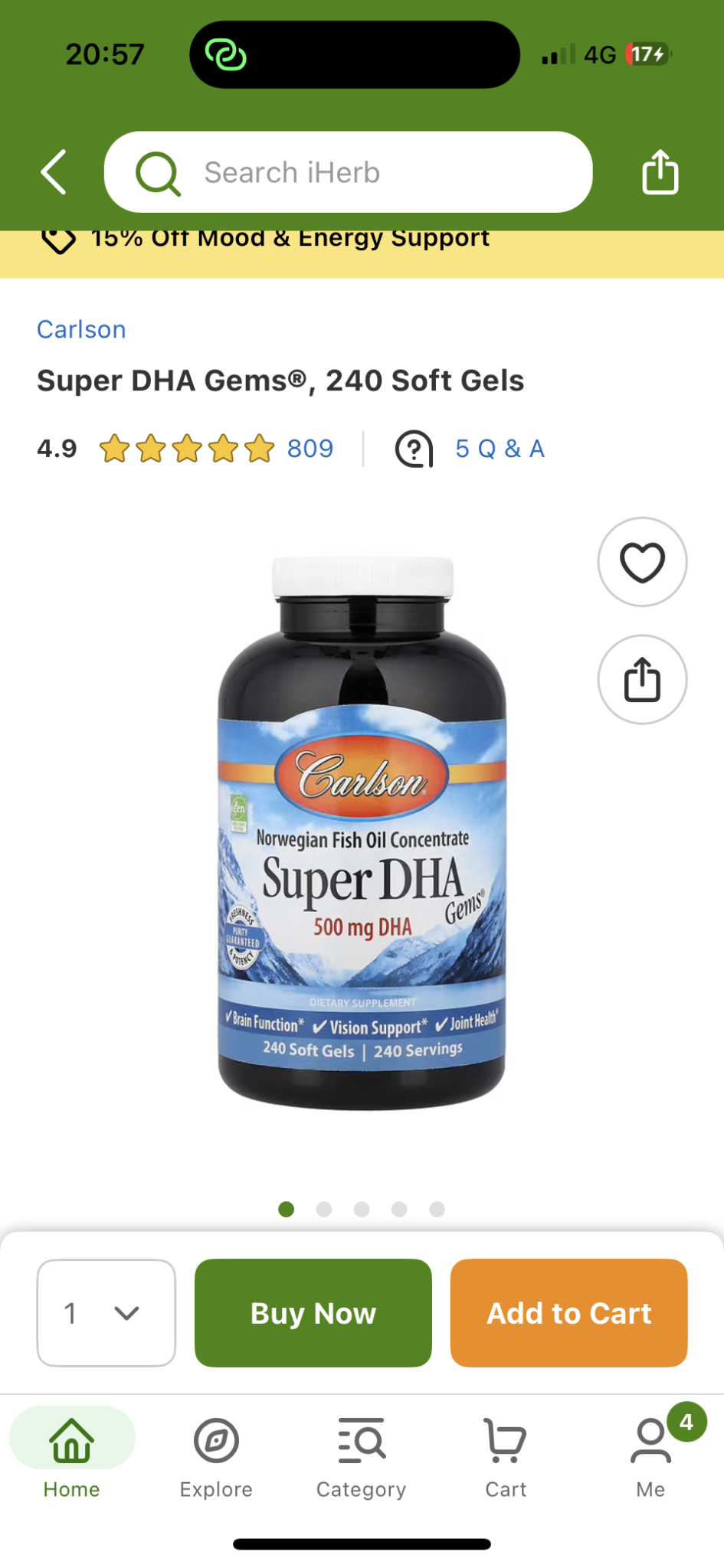The width and height of the screenshot is (724, 1568).
Task: Open the Category tab
Action: point(362,1455)
